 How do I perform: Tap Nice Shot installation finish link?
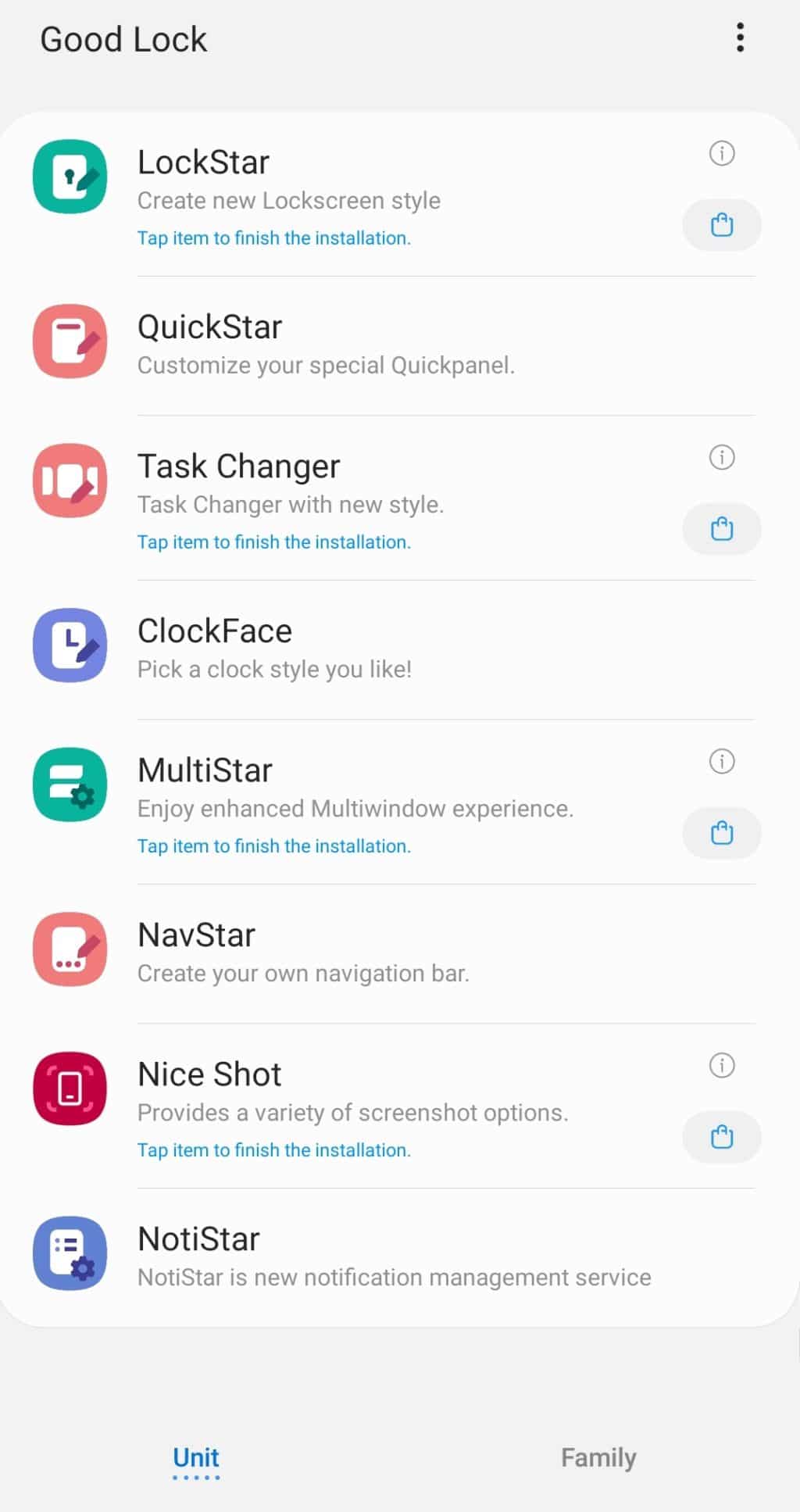tap(274, 1149)
